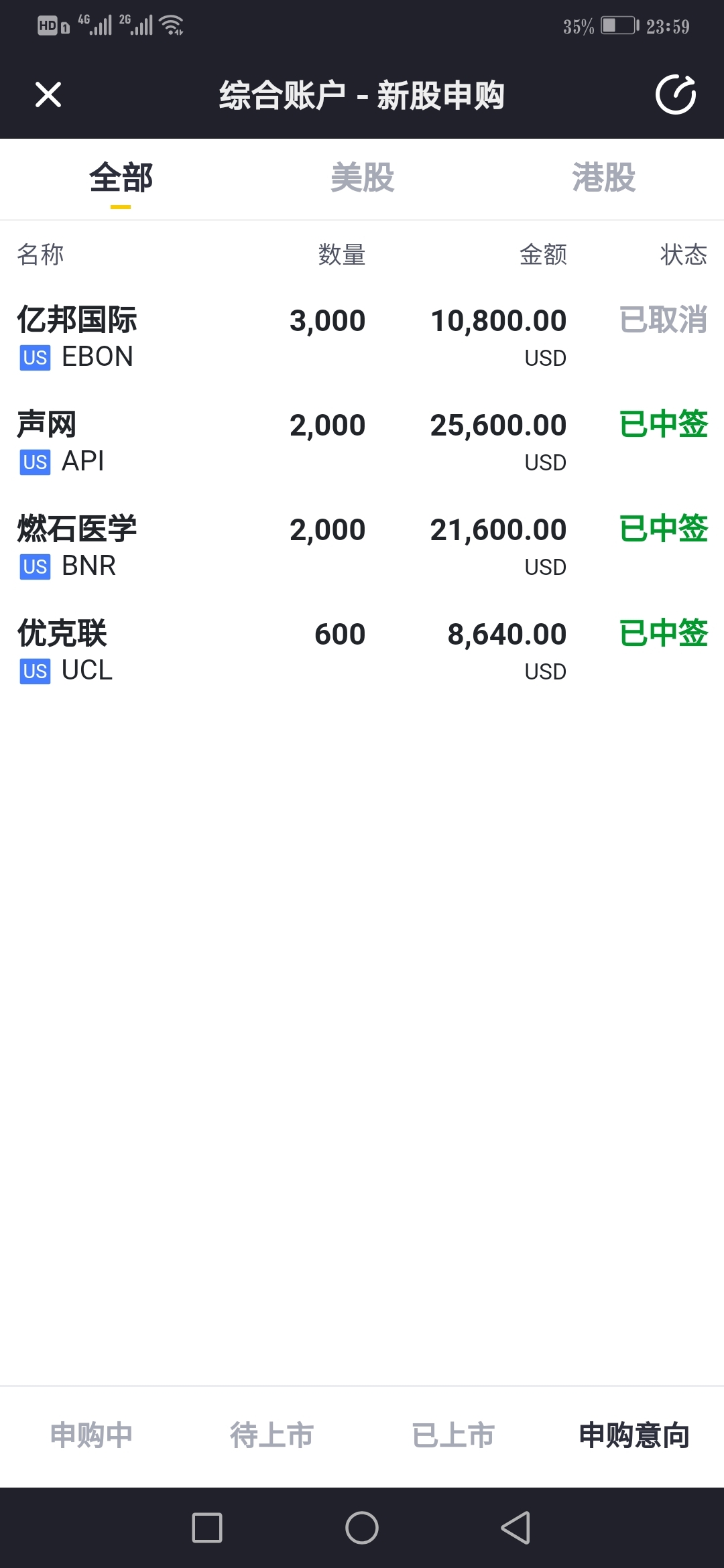Go to the 已上市 tab

(452, 1435)
